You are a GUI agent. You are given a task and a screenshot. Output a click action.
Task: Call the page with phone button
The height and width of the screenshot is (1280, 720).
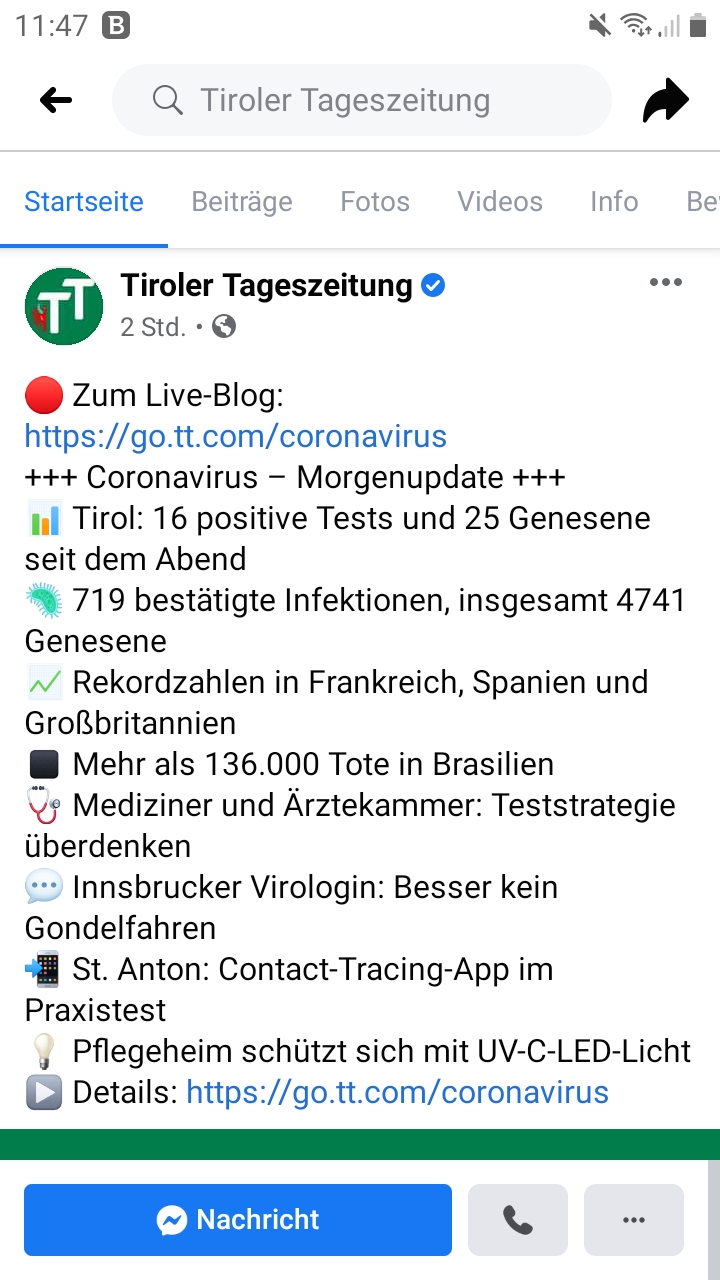[x=517, y=1220]
